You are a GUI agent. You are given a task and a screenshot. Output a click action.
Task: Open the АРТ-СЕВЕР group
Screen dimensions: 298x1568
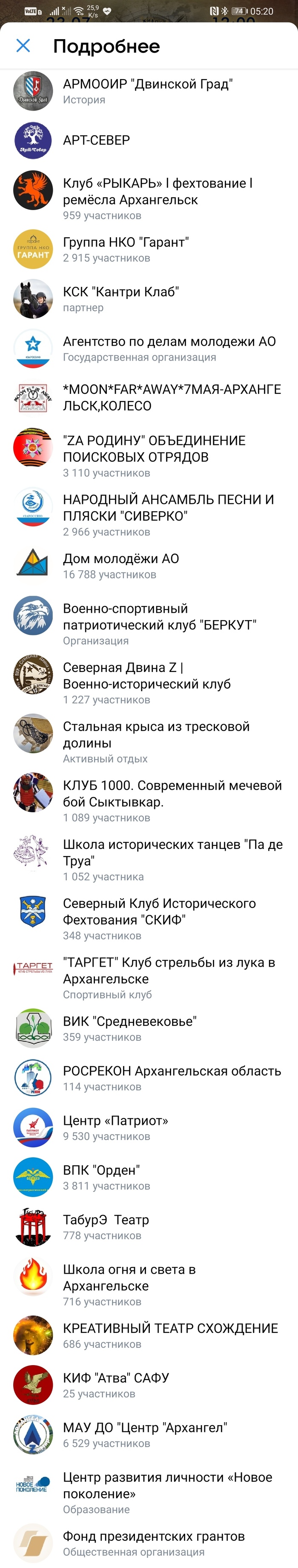tap(96, 140)
